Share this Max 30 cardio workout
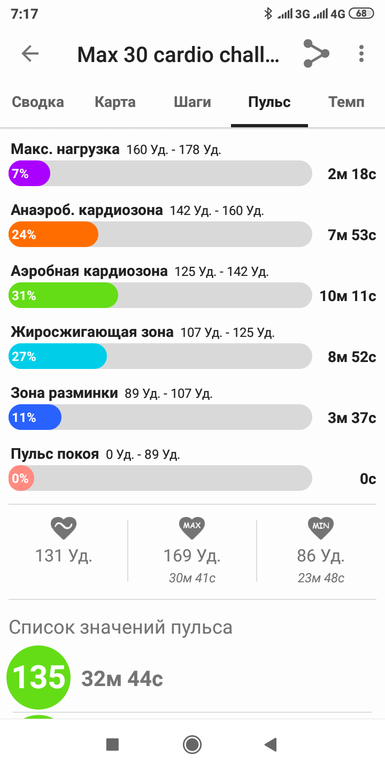The image size is (385, 770). (x=316, y=54)
